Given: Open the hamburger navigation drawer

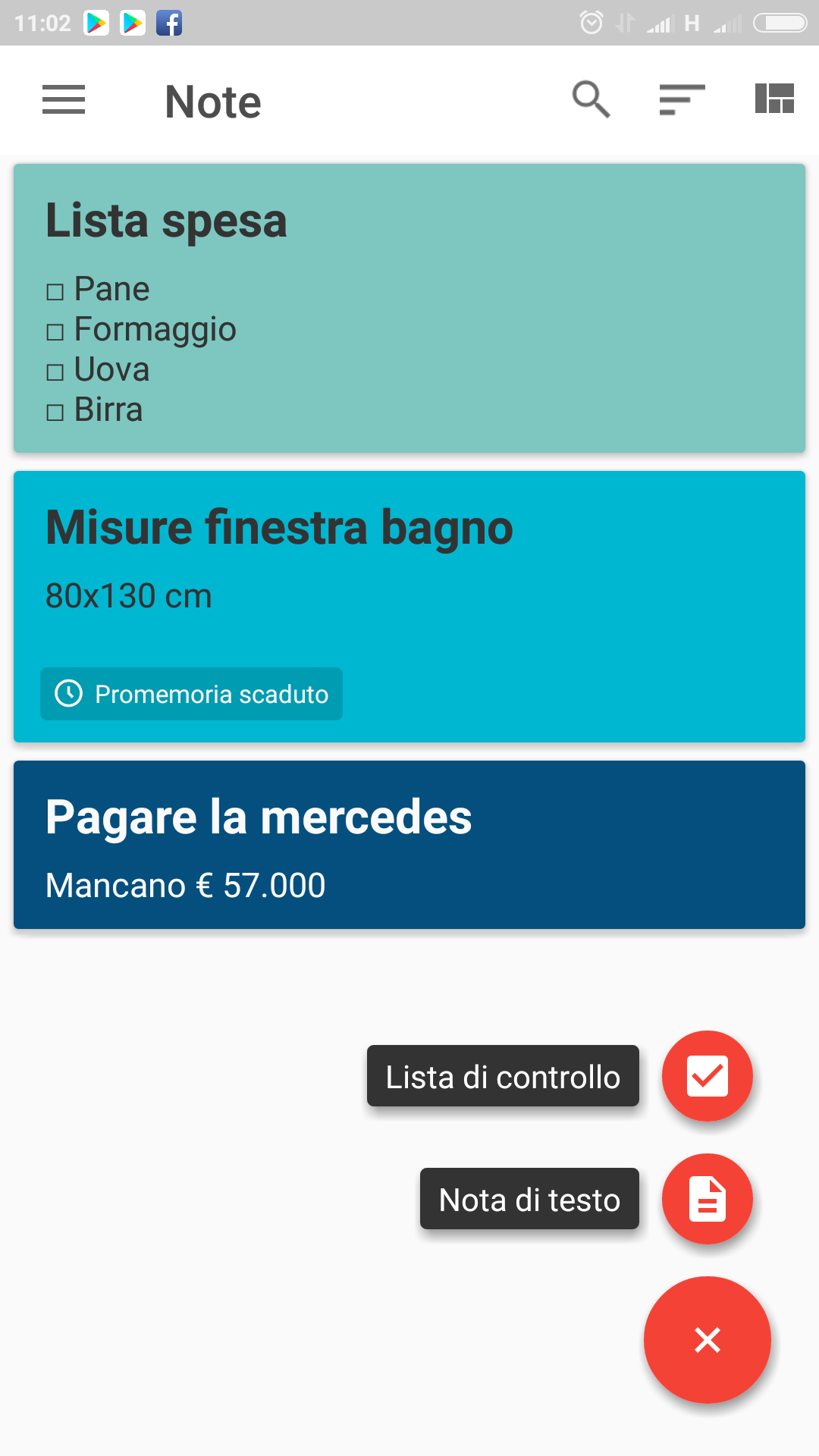Looking at the screenshot, I should [x=64, y=100].
